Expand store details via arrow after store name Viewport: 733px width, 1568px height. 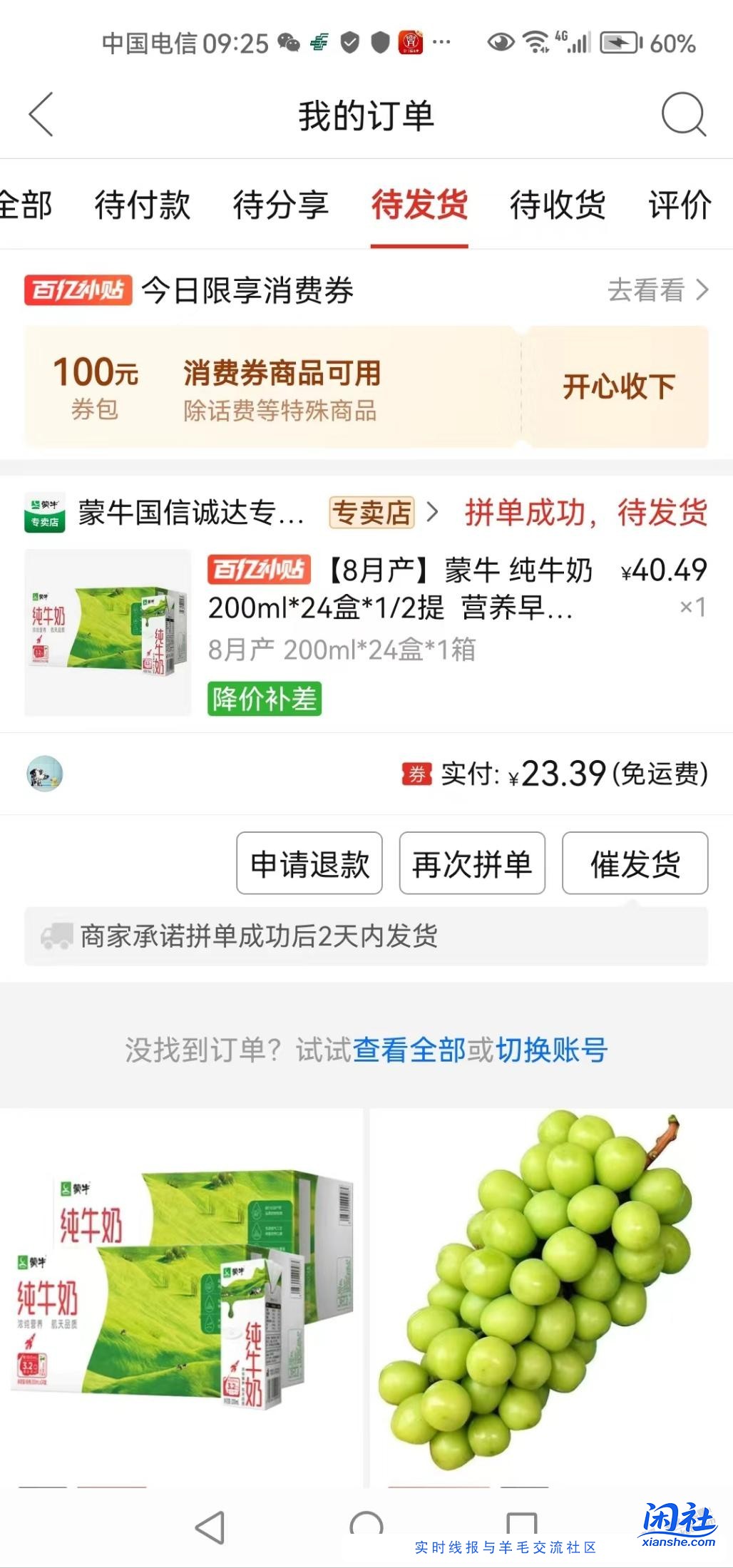[431, 511]
